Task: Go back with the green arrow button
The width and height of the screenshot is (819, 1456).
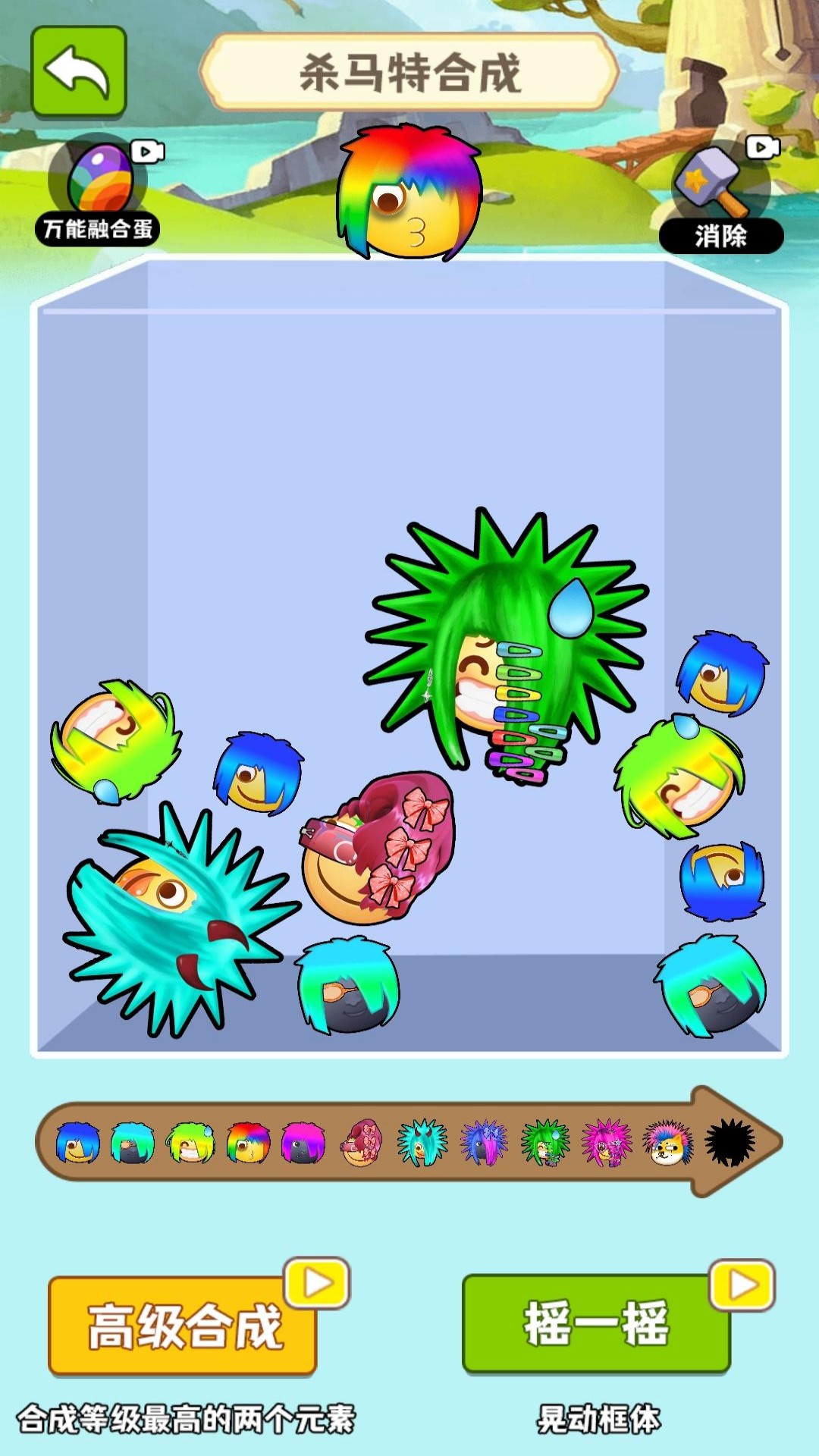Action: 78,72
